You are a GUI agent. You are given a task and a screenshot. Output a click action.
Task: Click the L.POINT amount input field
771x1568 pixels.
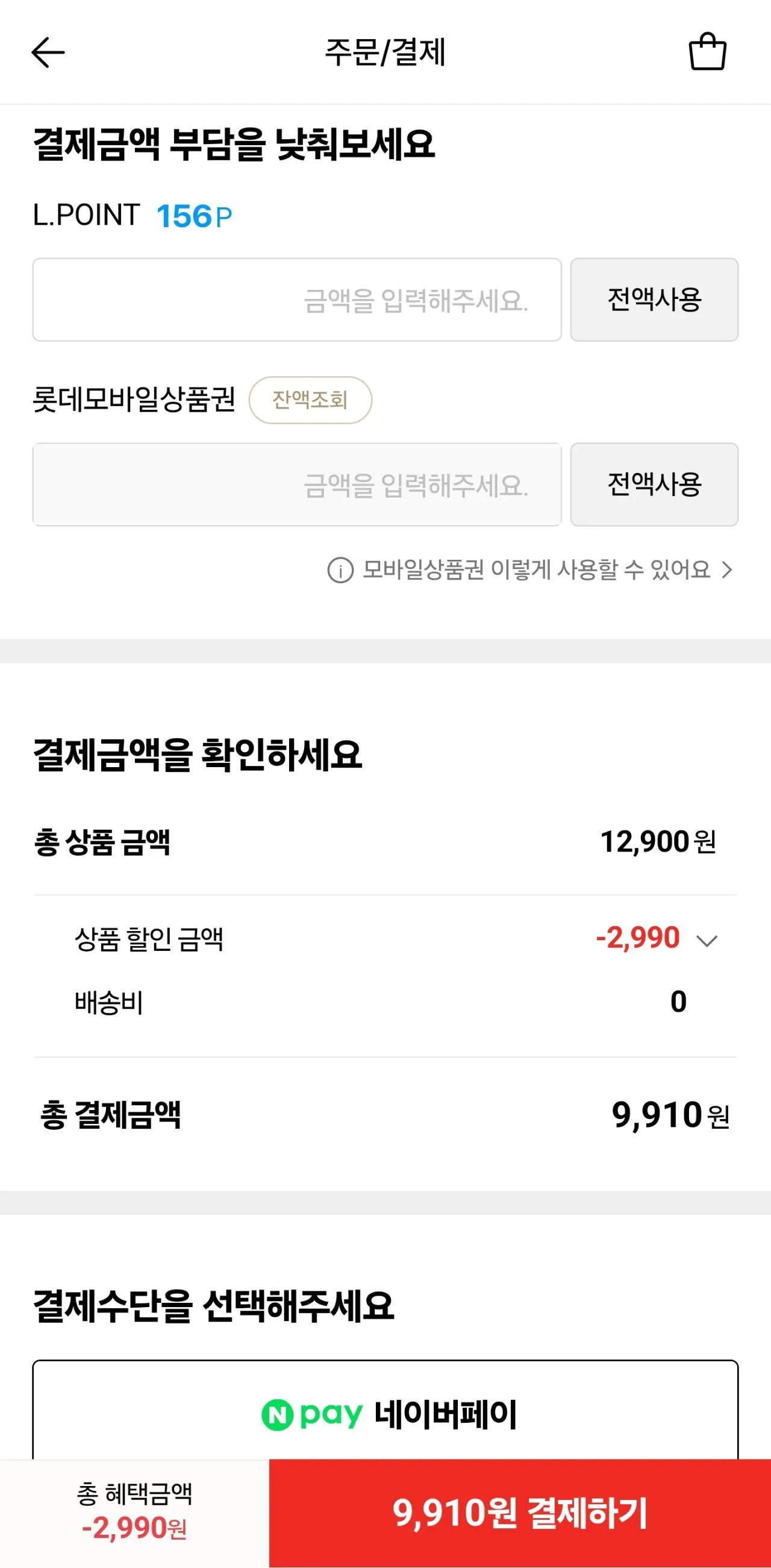click(x=297, y=300)
